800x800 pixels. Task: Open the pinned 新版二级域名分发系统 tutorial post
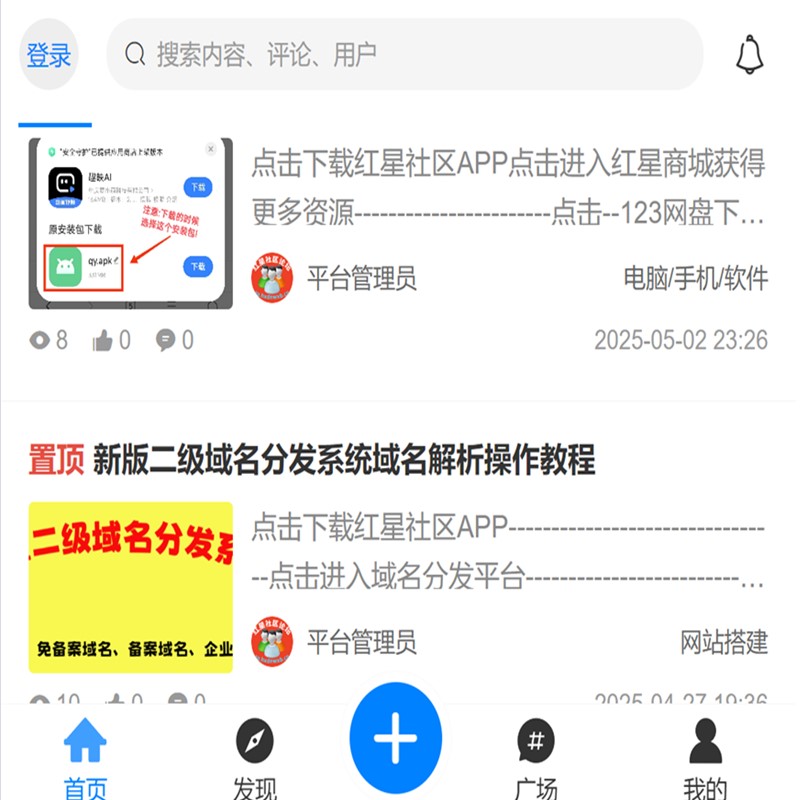[343, 460]
